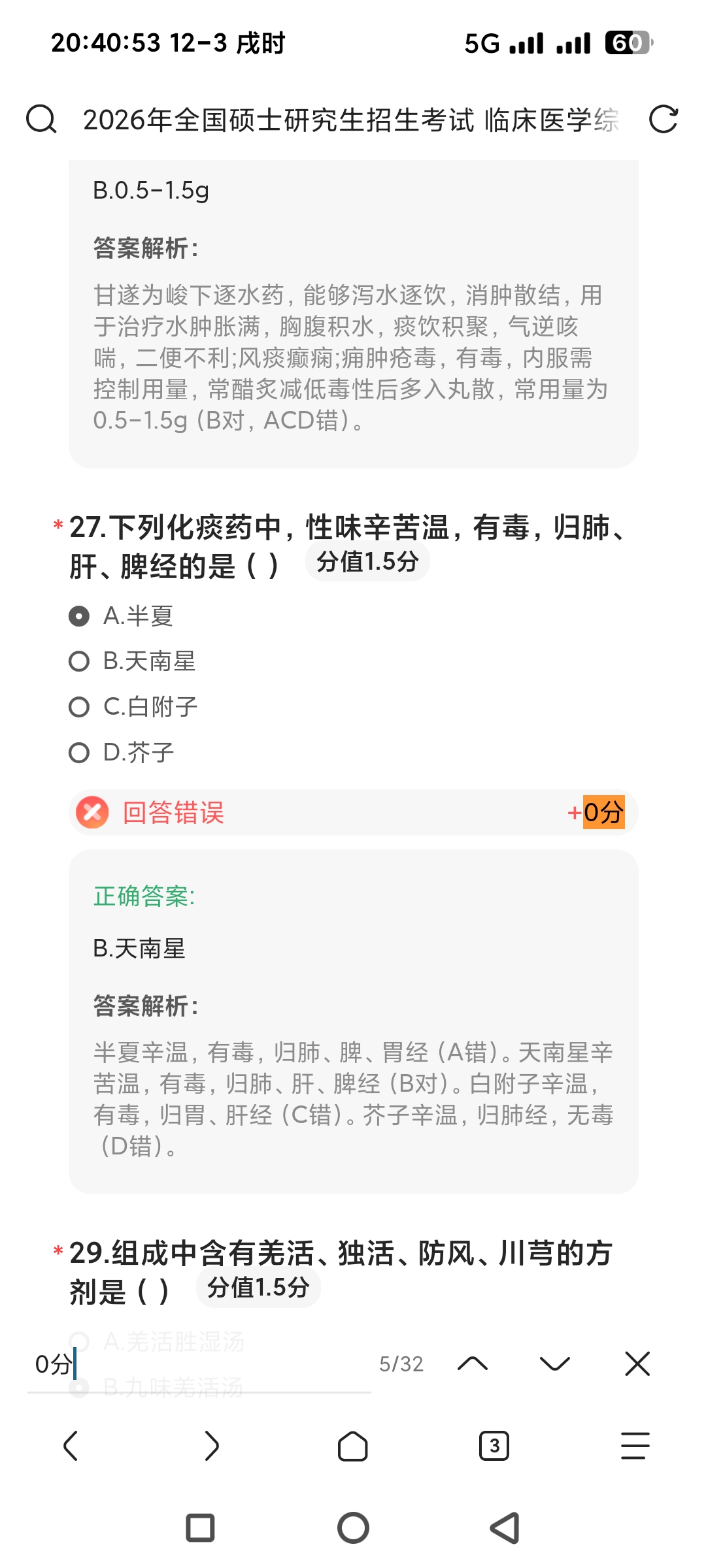Tap the system back button

tap(505, 1528)
